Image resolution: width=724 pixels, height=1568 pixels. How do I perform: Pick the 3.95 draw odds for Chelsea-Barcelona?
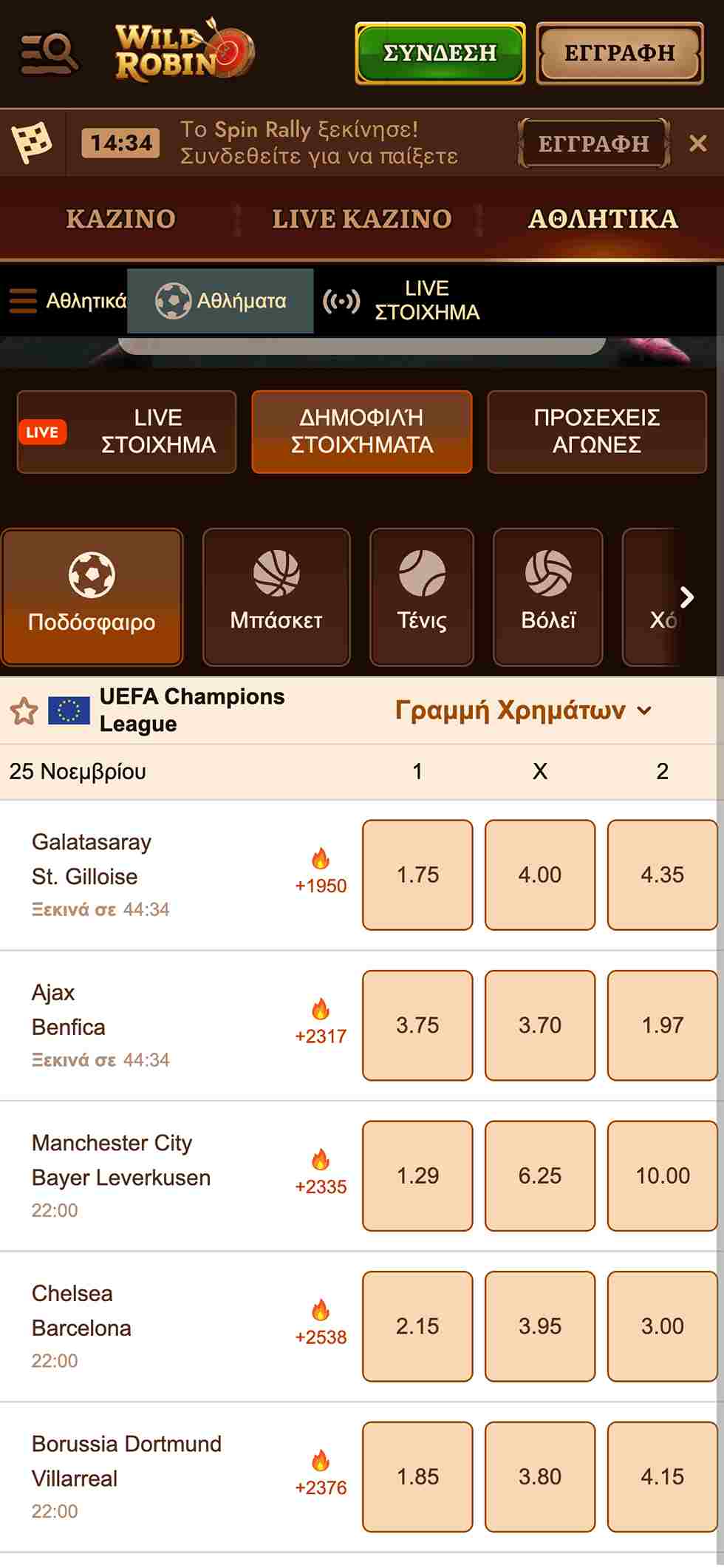point(539,1326)
